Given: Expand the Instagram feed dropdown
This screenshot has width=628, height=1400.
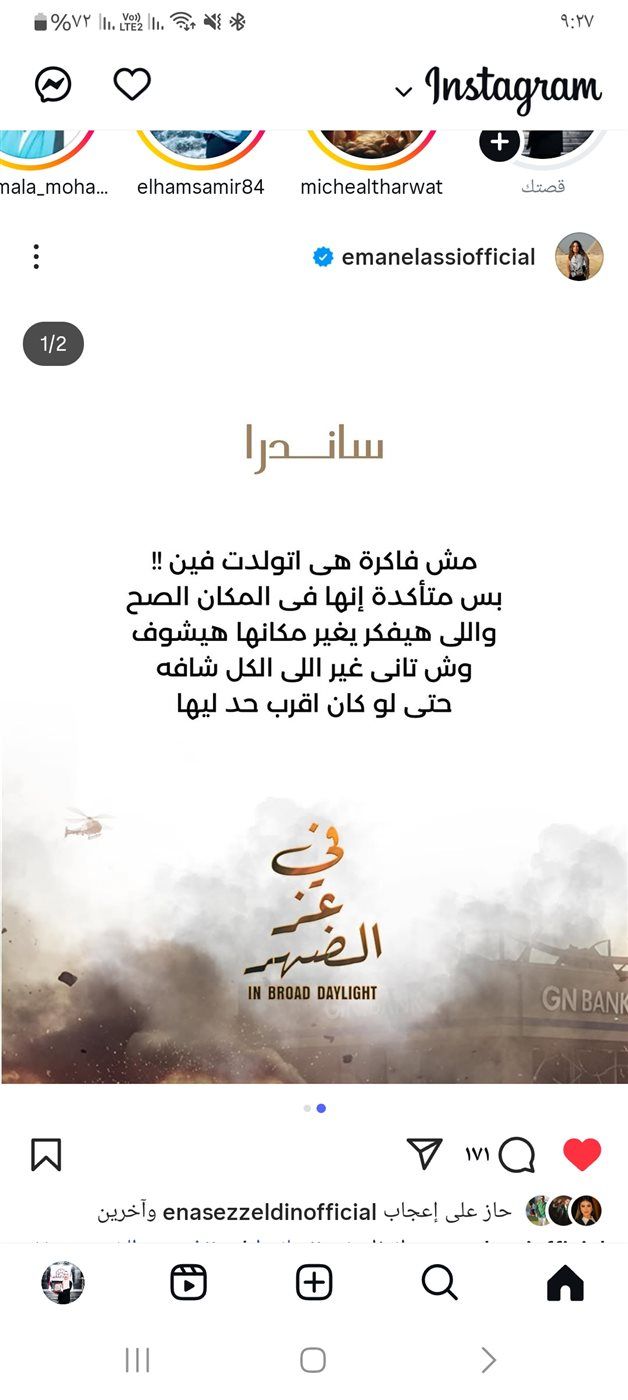Looking at the screenshot, I should click(403, 92).
